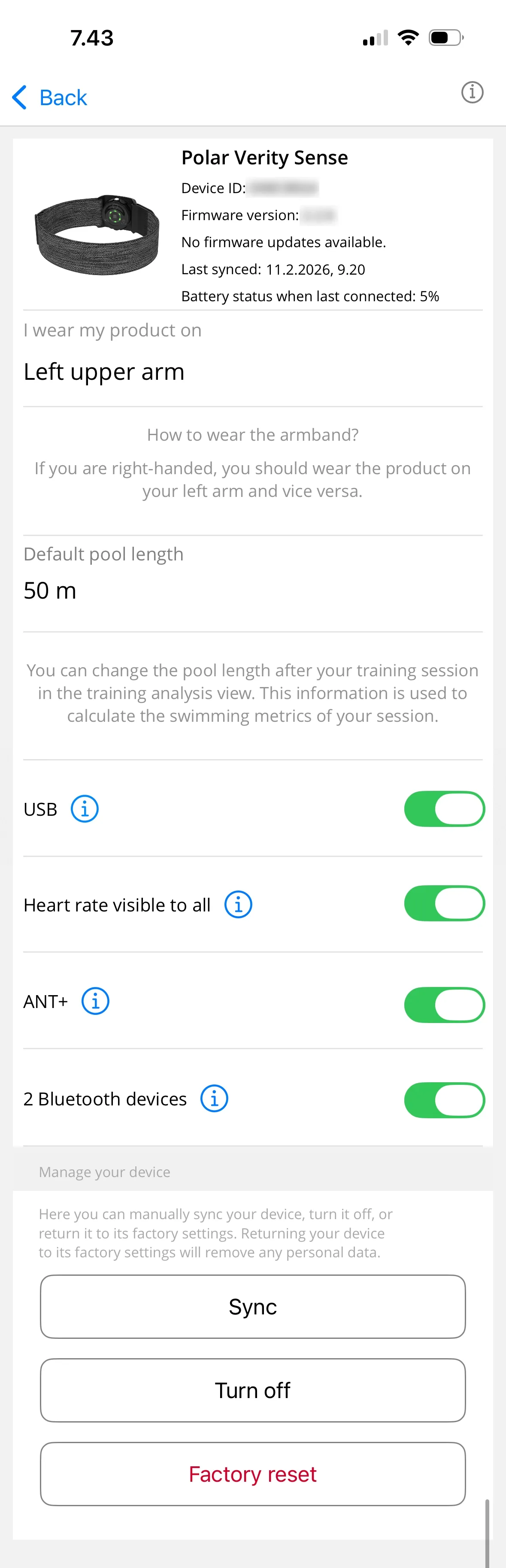506x1568 pixels.
Task: Show info about ANT+
Action: pos(96,1001)
